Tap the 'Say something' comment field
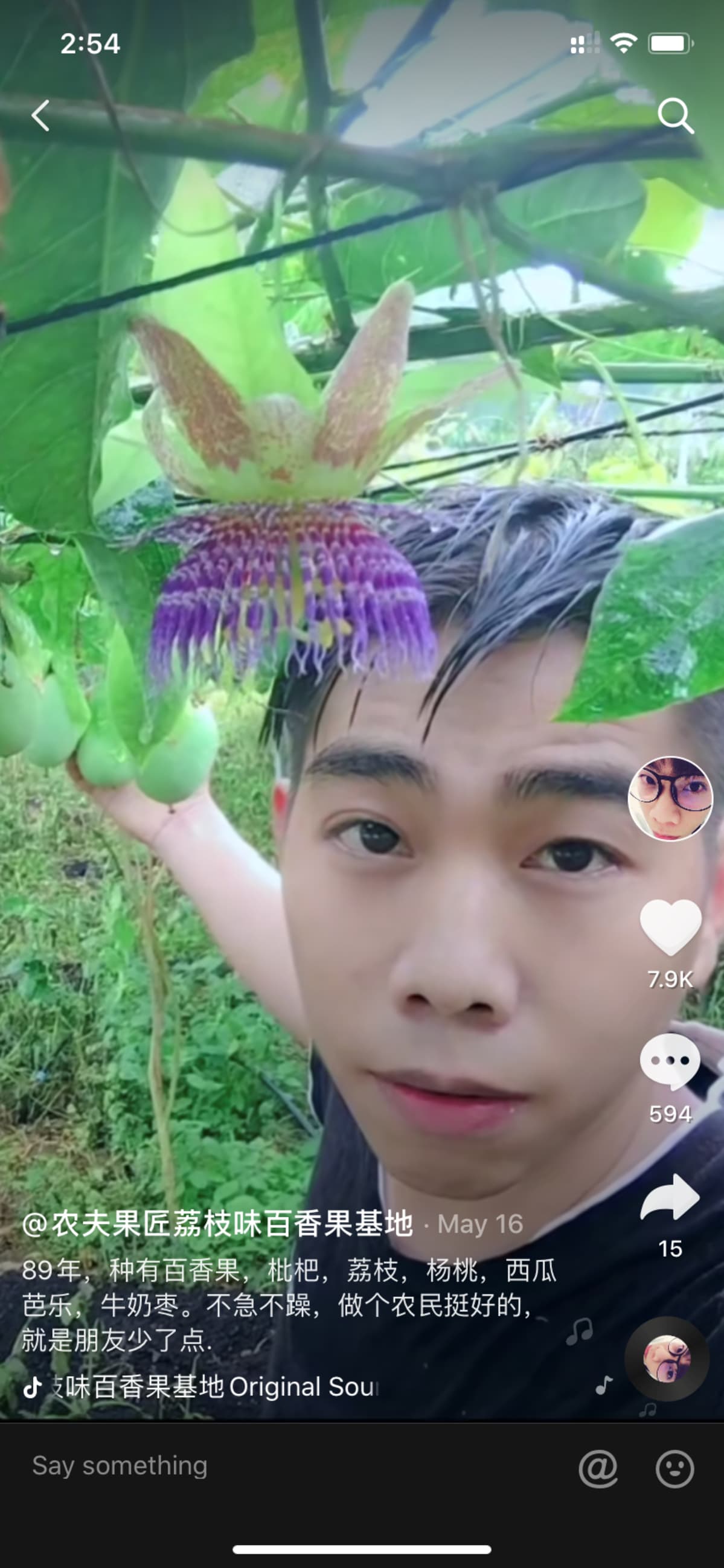 (x=243, y=1466)
